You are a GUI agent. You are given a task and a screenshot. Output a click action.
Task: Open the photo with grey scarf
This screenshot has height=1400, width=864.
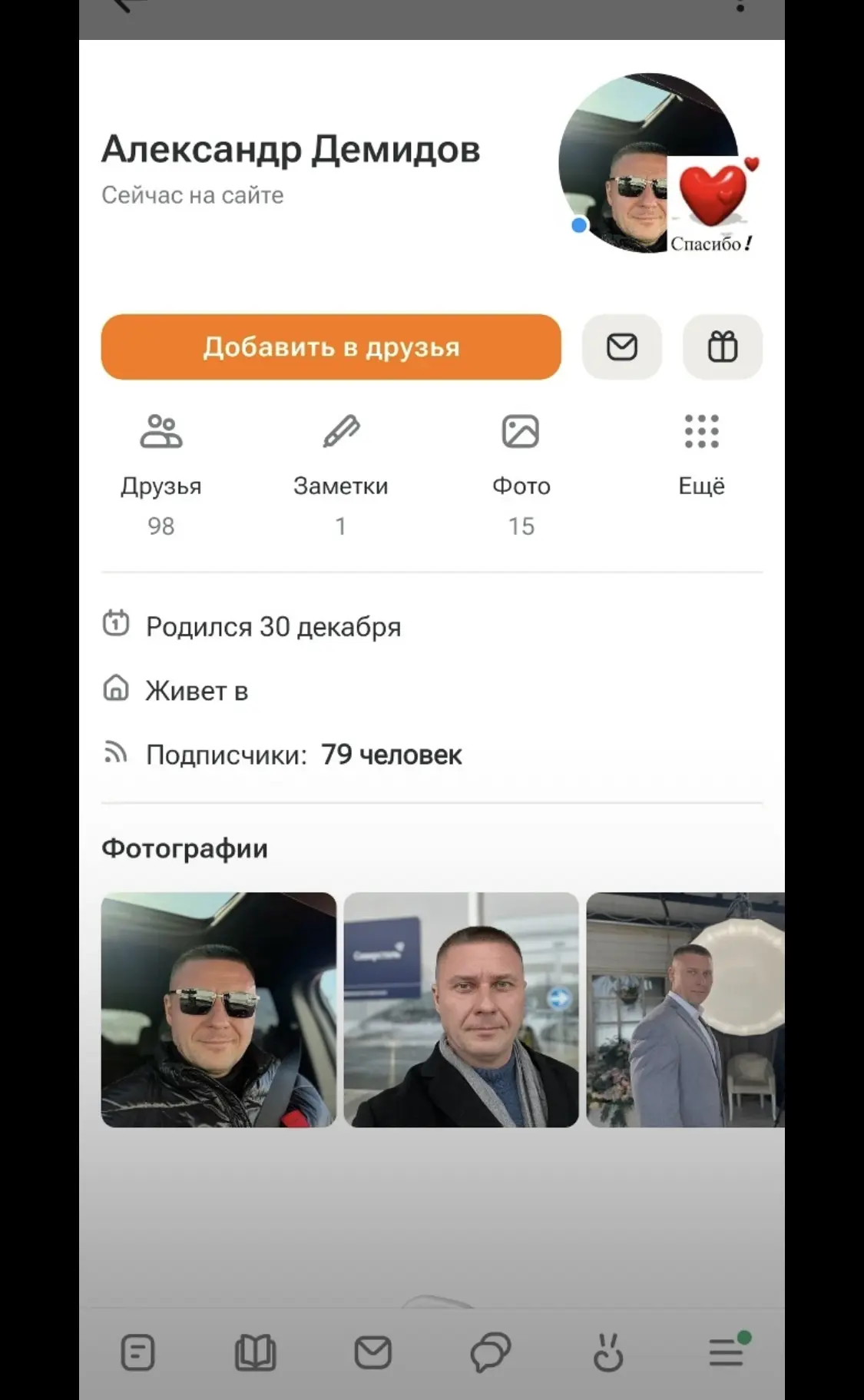tap(461, 1009)
